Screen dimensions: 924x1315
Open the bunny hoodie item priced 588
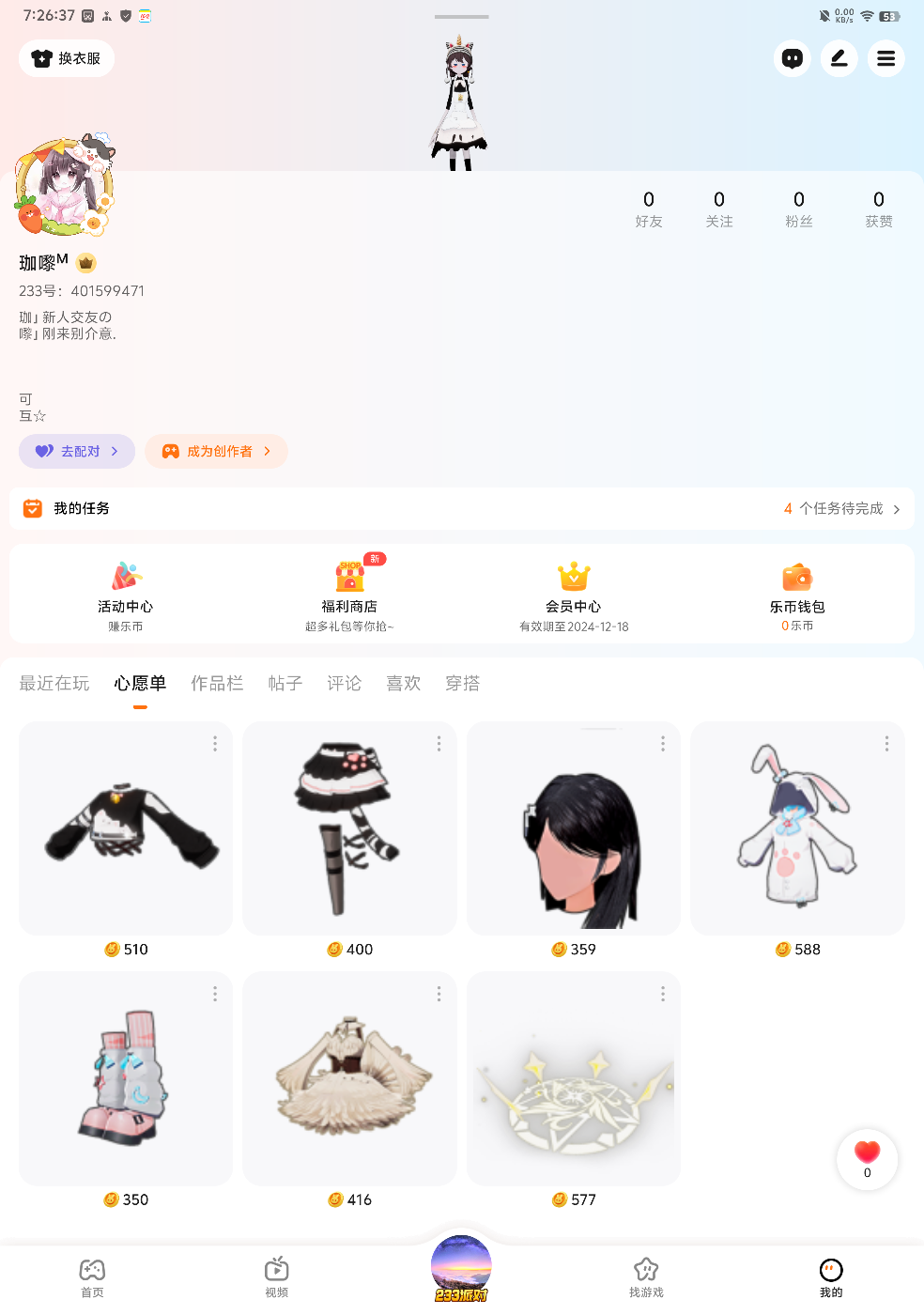[x=797, y=828]
